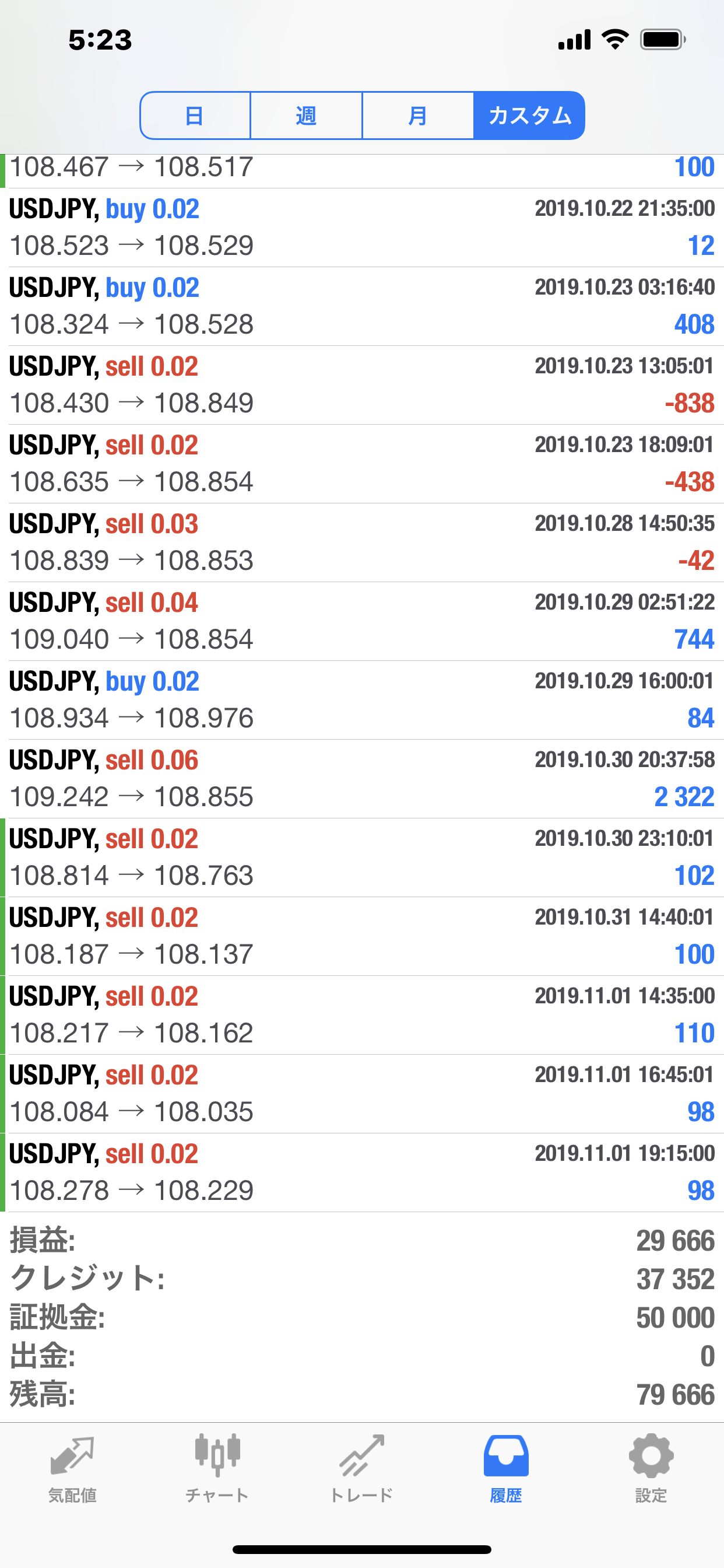
Task: Expand the sell 0.04 trade with profit 744
Action: pos(362,621)
